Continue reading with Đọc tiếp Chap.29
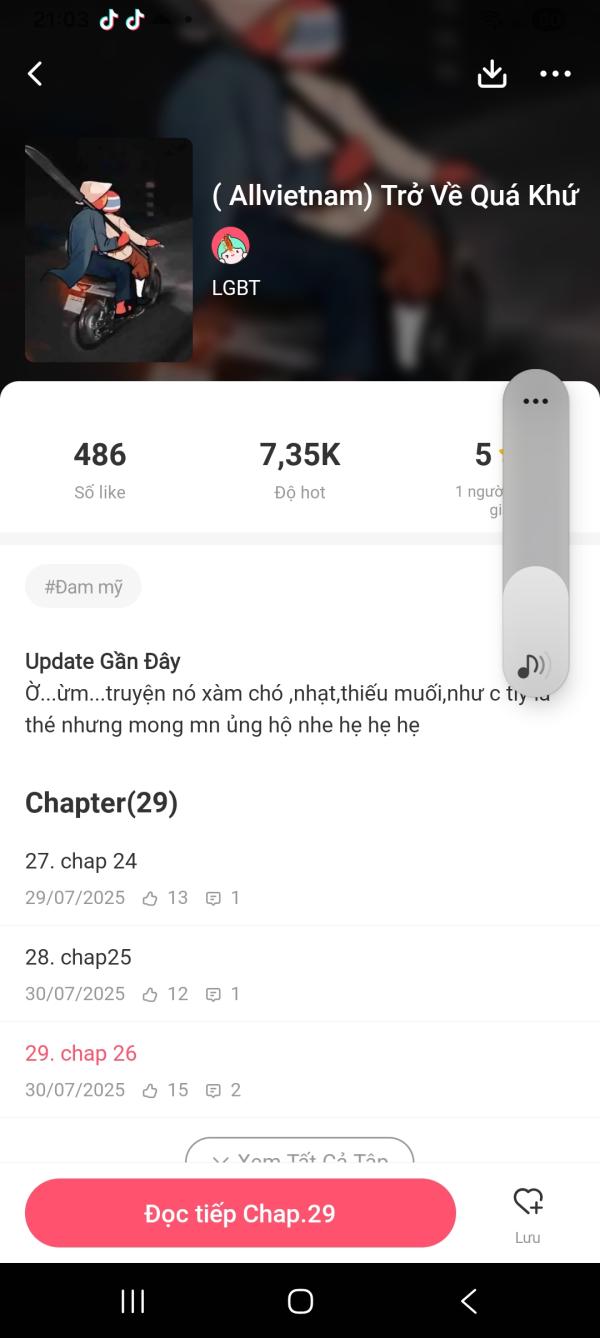600x1338 pixels. point(240,1213)
